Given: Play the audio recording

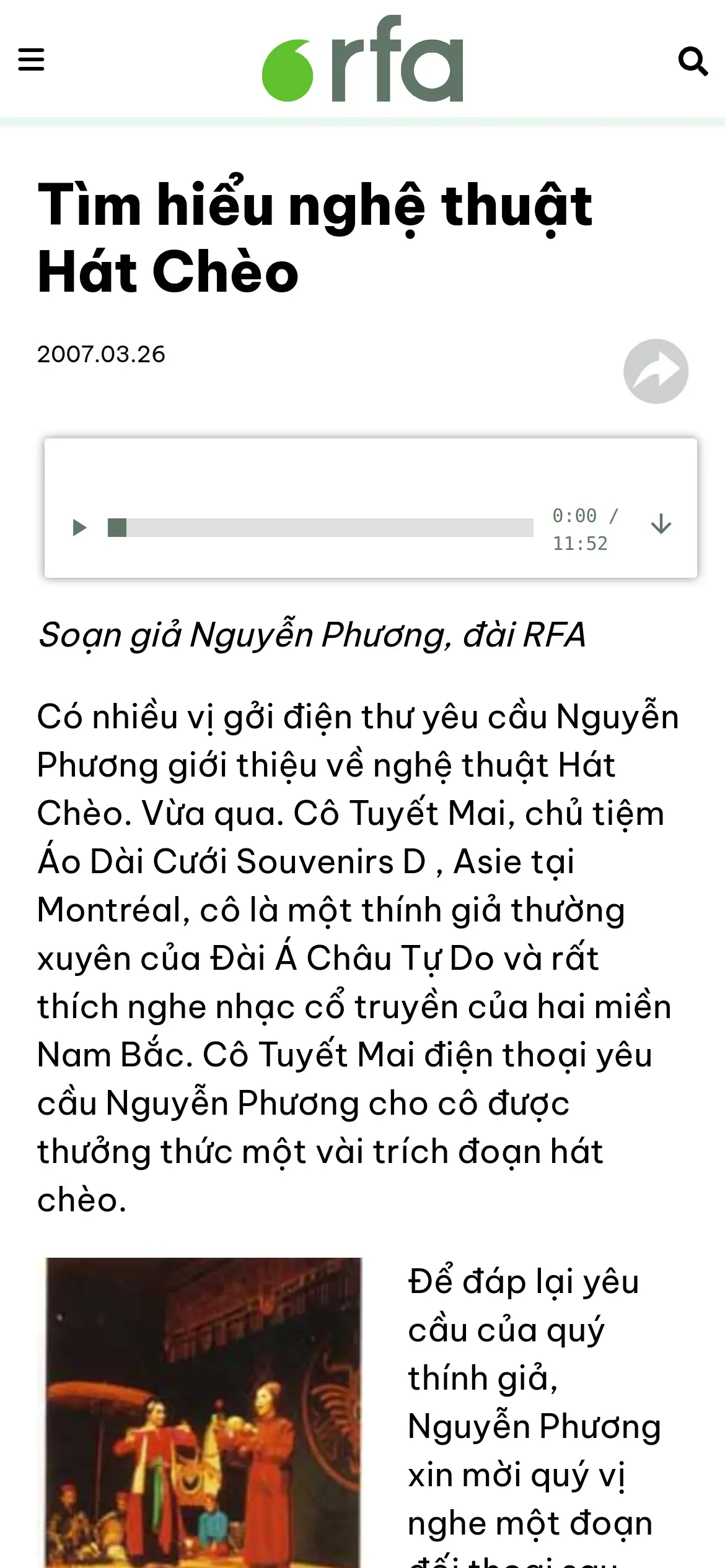Looking at the screenshot, I should (79, 528).
